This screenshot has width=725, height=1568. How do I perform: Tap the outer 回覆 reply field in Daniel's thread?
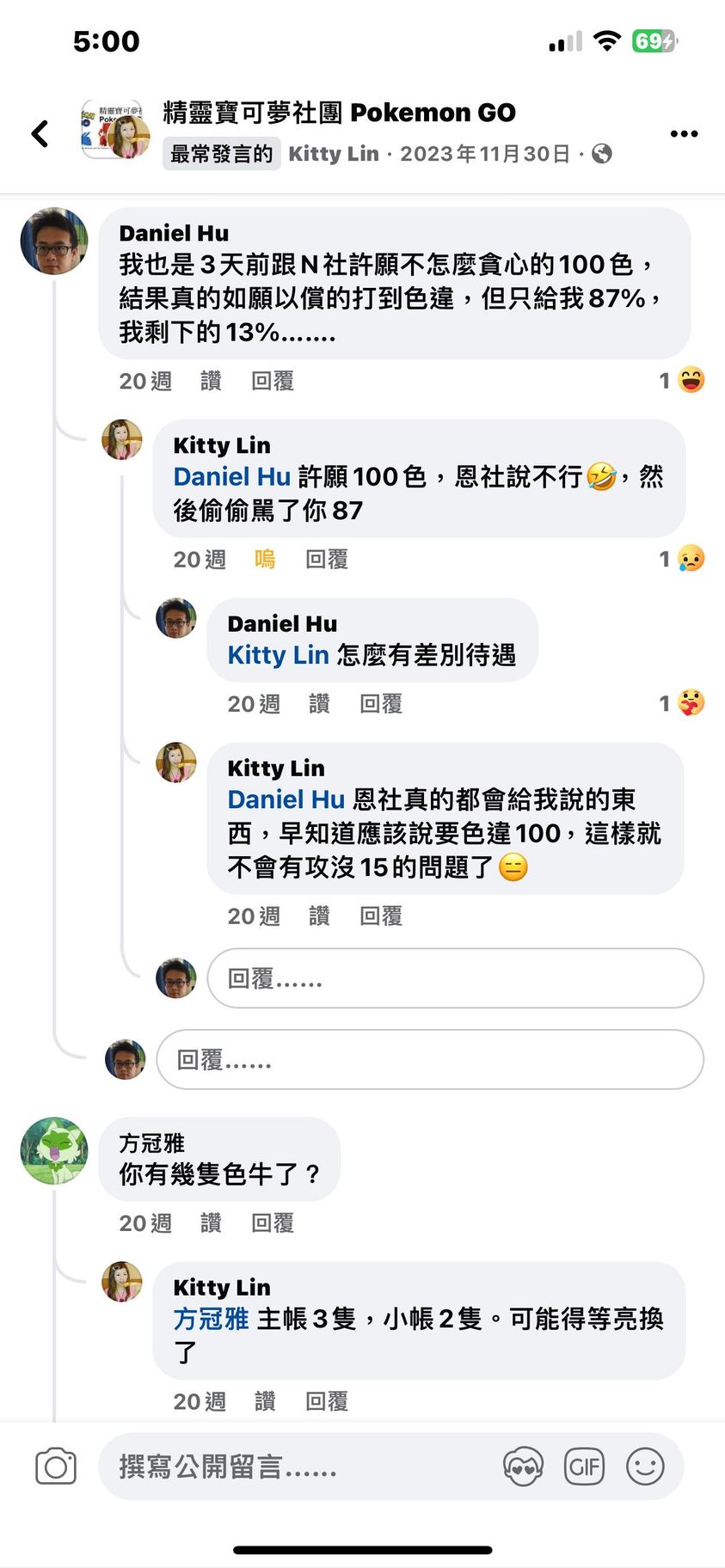(x=429, y=1060)
